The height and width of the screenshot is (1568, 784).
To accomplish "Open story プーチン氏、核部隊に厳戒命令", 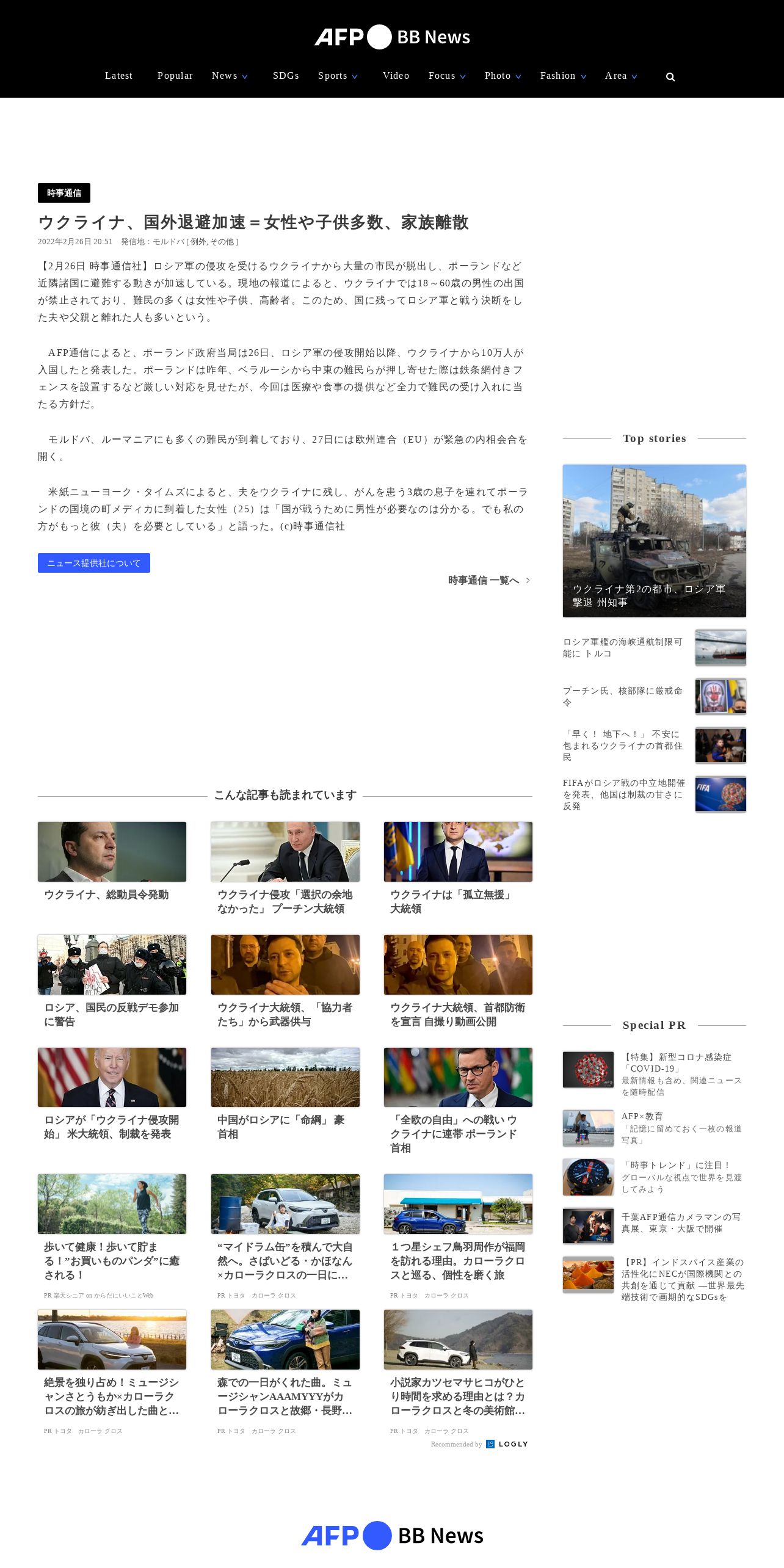I will click(655, 697).
